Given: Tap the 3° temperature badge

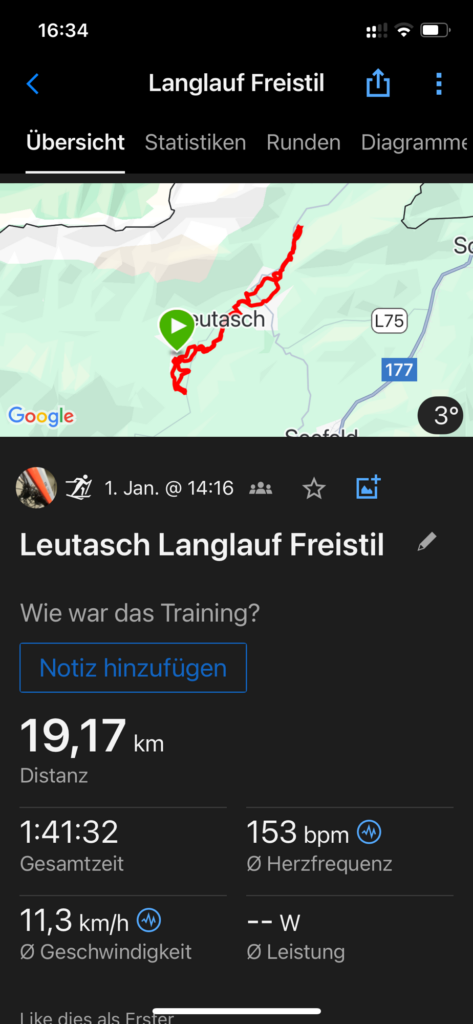Looking at the screenshot, I should pyautogui.click(x=440, y=415).
